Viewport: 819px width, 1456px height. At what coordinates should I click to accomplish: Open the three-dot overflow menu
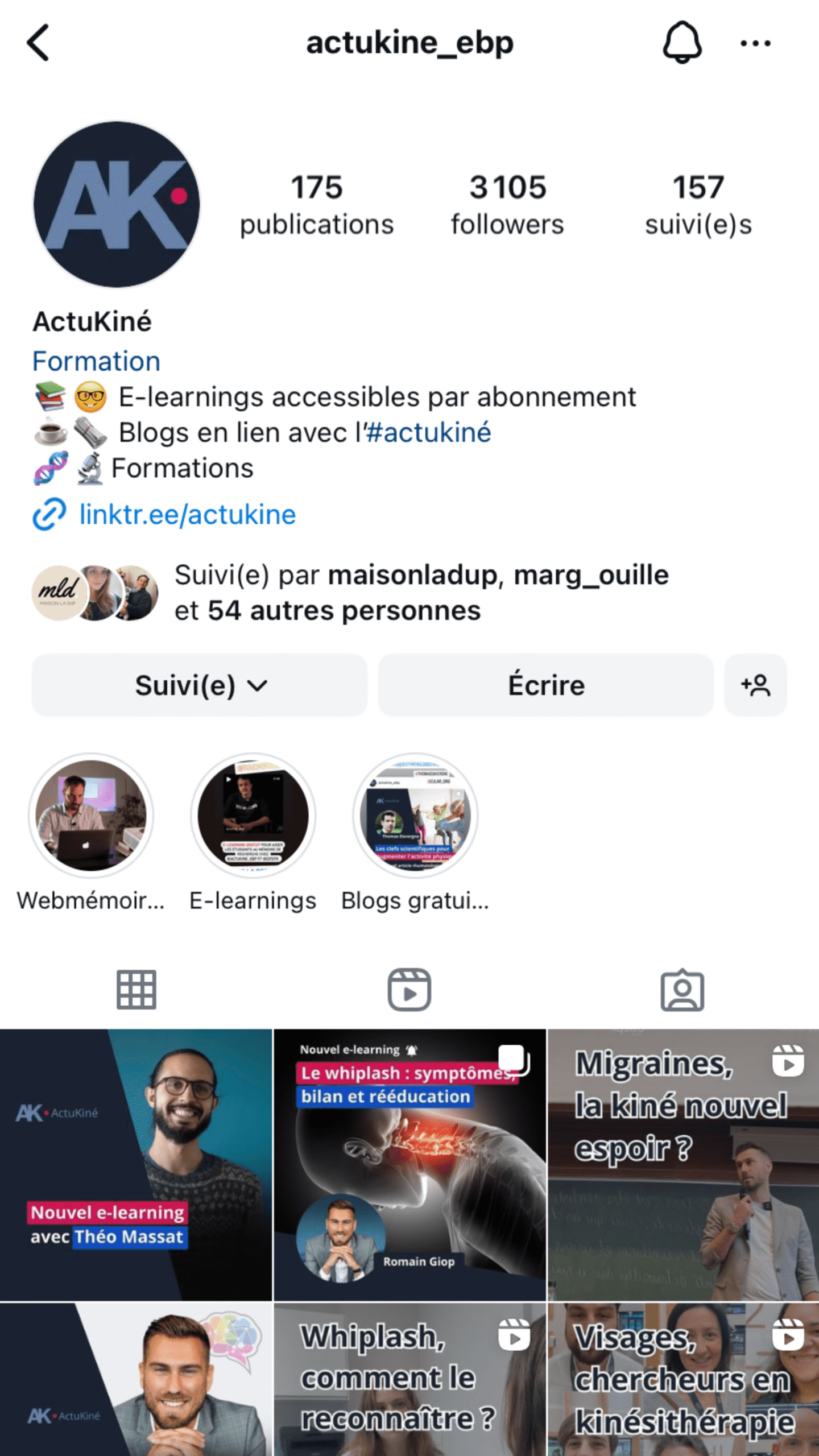755,43
